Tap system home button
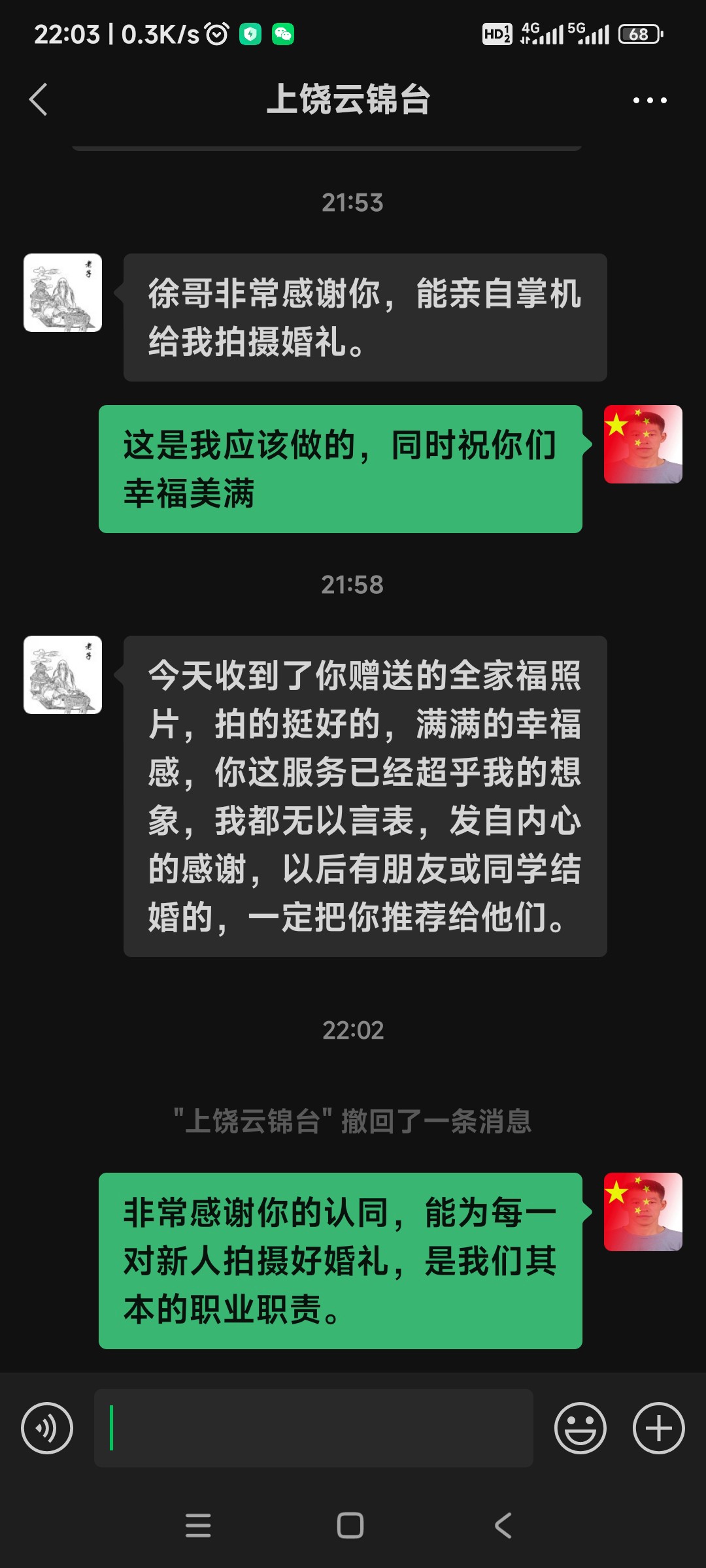706x1568 pixels. (350, 1526)
